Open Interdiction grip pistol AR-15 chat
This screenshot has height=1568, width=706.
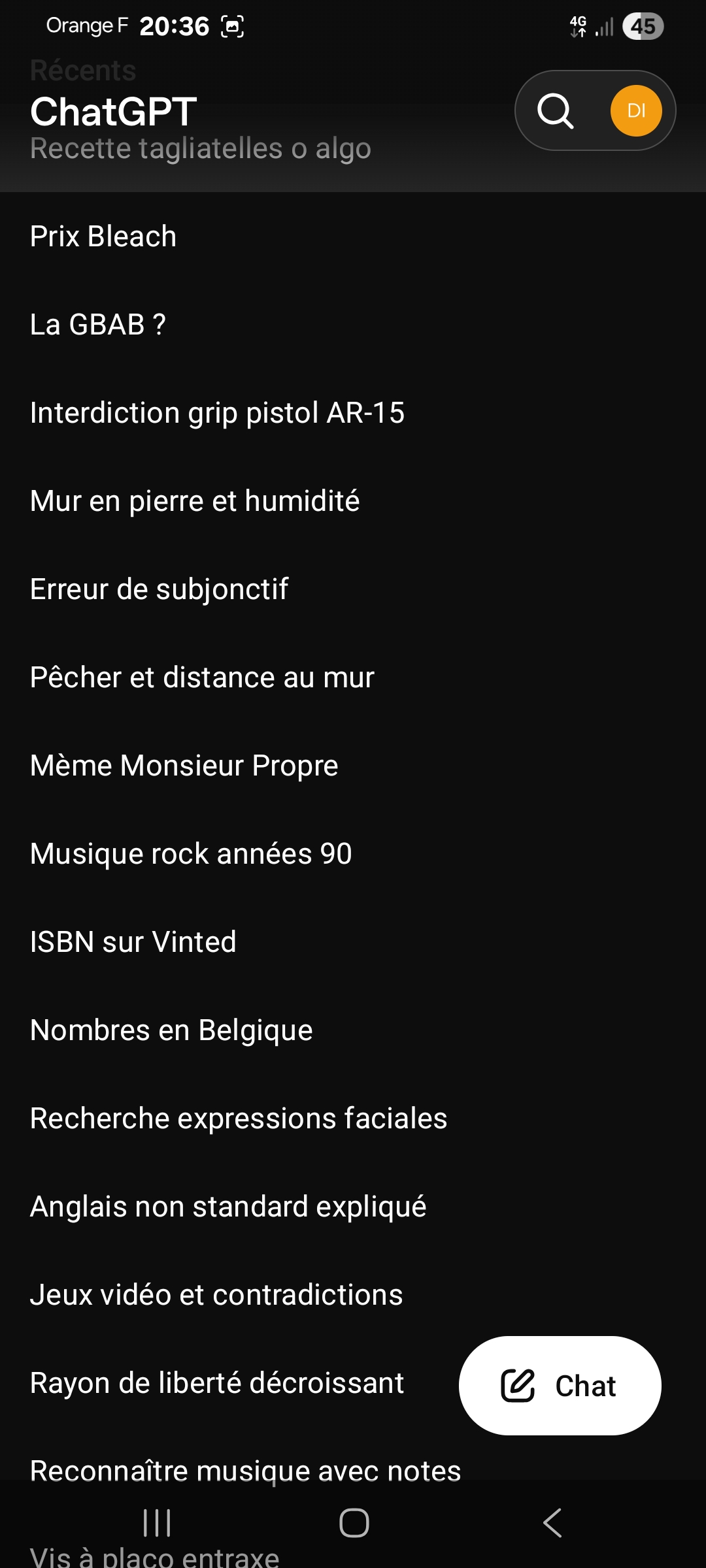pyautogui.click(x=353, y=413)
